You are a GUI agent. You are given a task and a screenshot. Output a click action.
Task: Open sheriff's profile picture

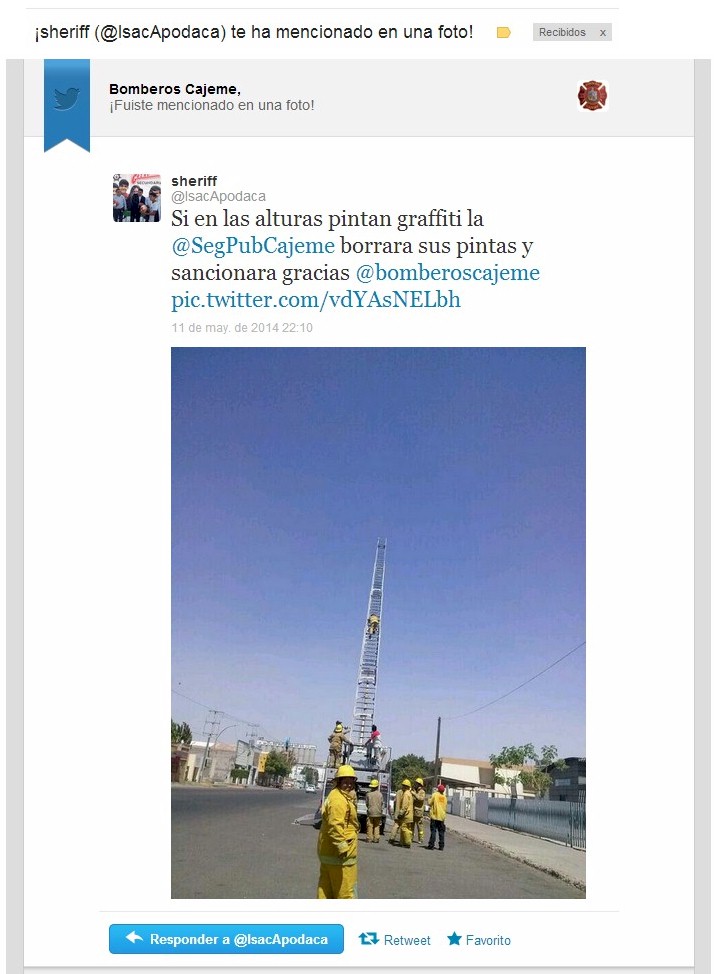(x=136, y=197)
